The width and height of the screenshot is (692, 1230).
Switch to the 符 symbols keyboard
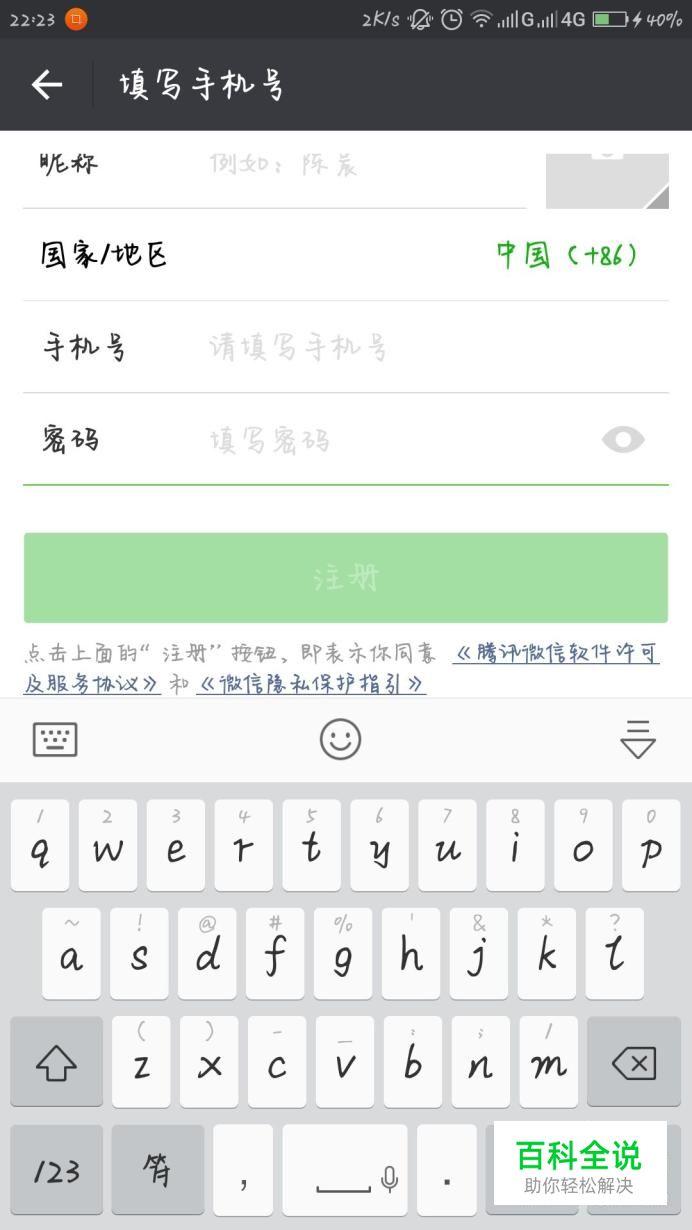click(x=157, y=1170)
